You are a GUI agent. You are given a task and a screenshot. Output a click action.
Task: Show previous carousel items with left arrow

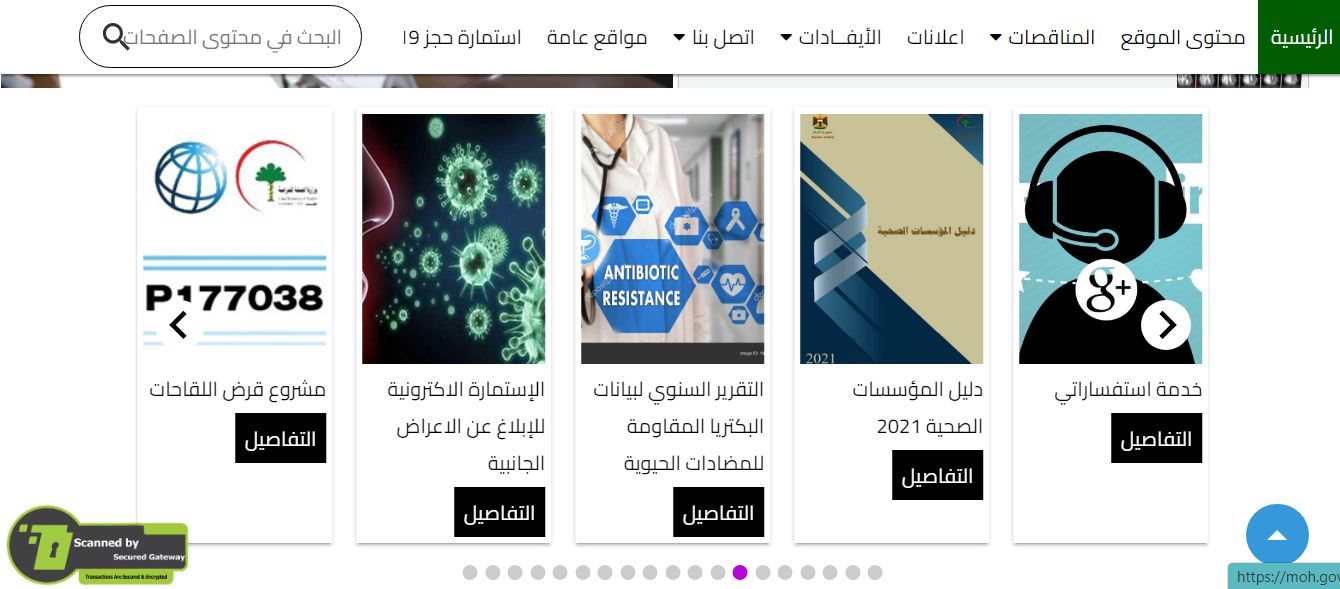coord(179,325)
